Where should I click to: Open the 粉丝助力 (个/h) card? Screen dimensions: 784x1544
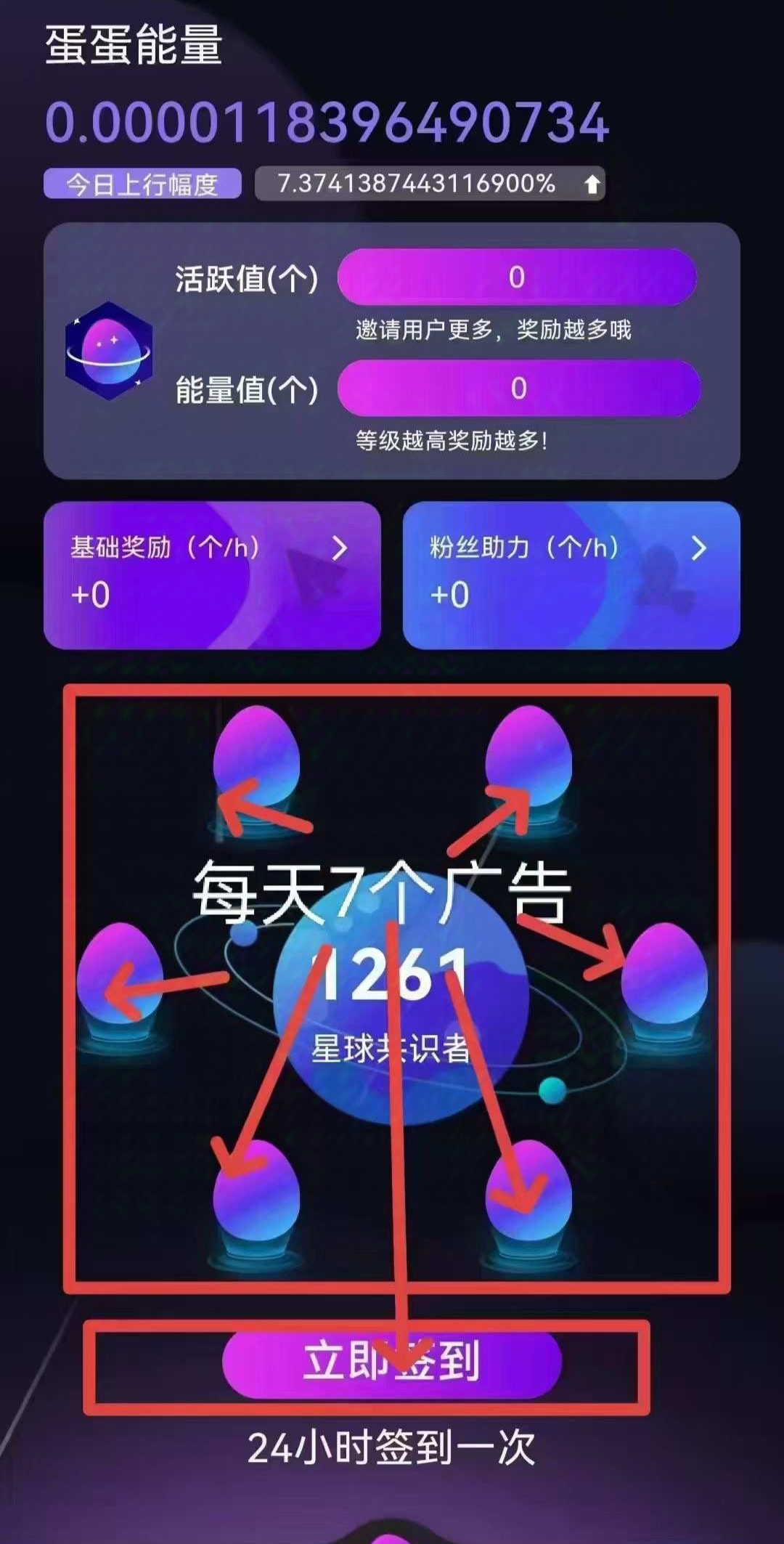[x=571, y=575]
